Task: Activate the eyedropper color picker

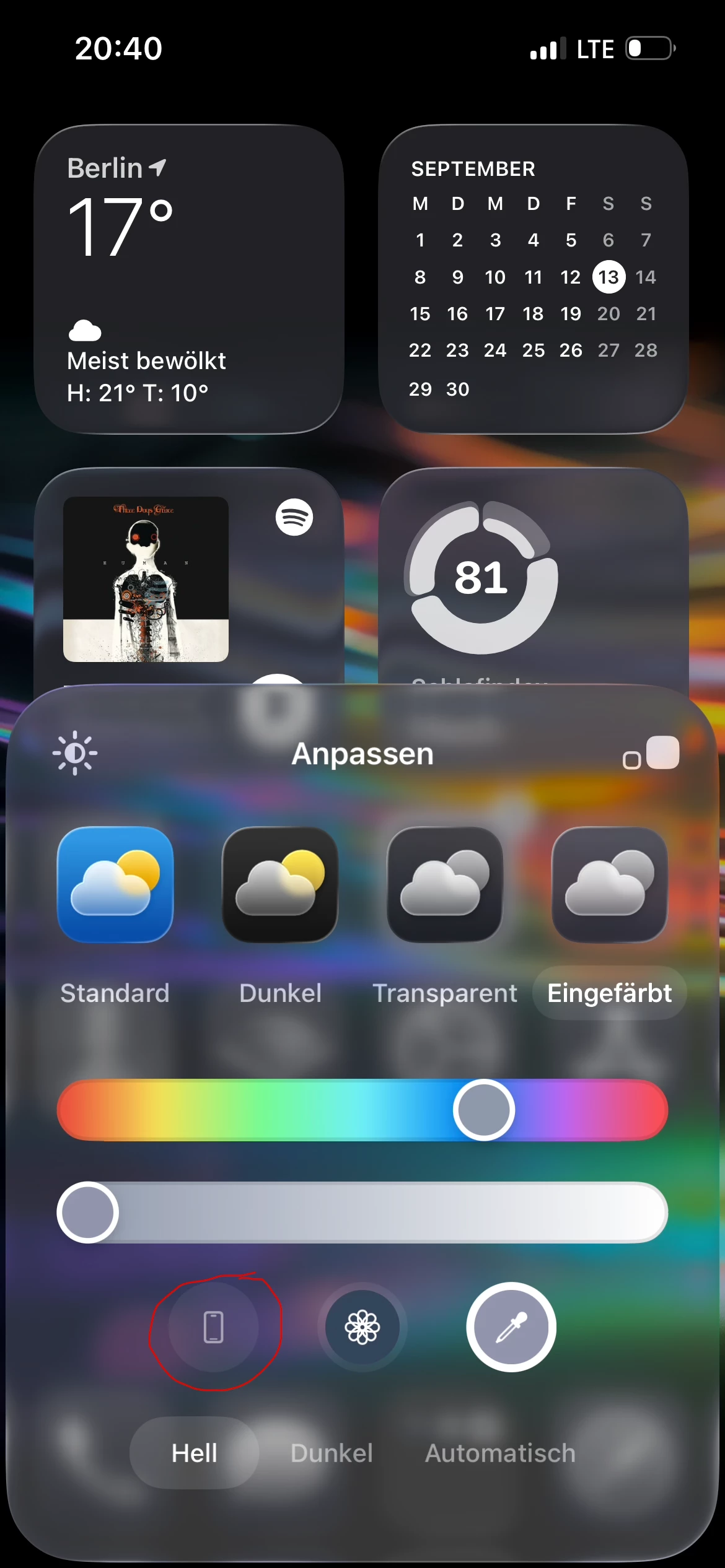Action: (511, 1327)
